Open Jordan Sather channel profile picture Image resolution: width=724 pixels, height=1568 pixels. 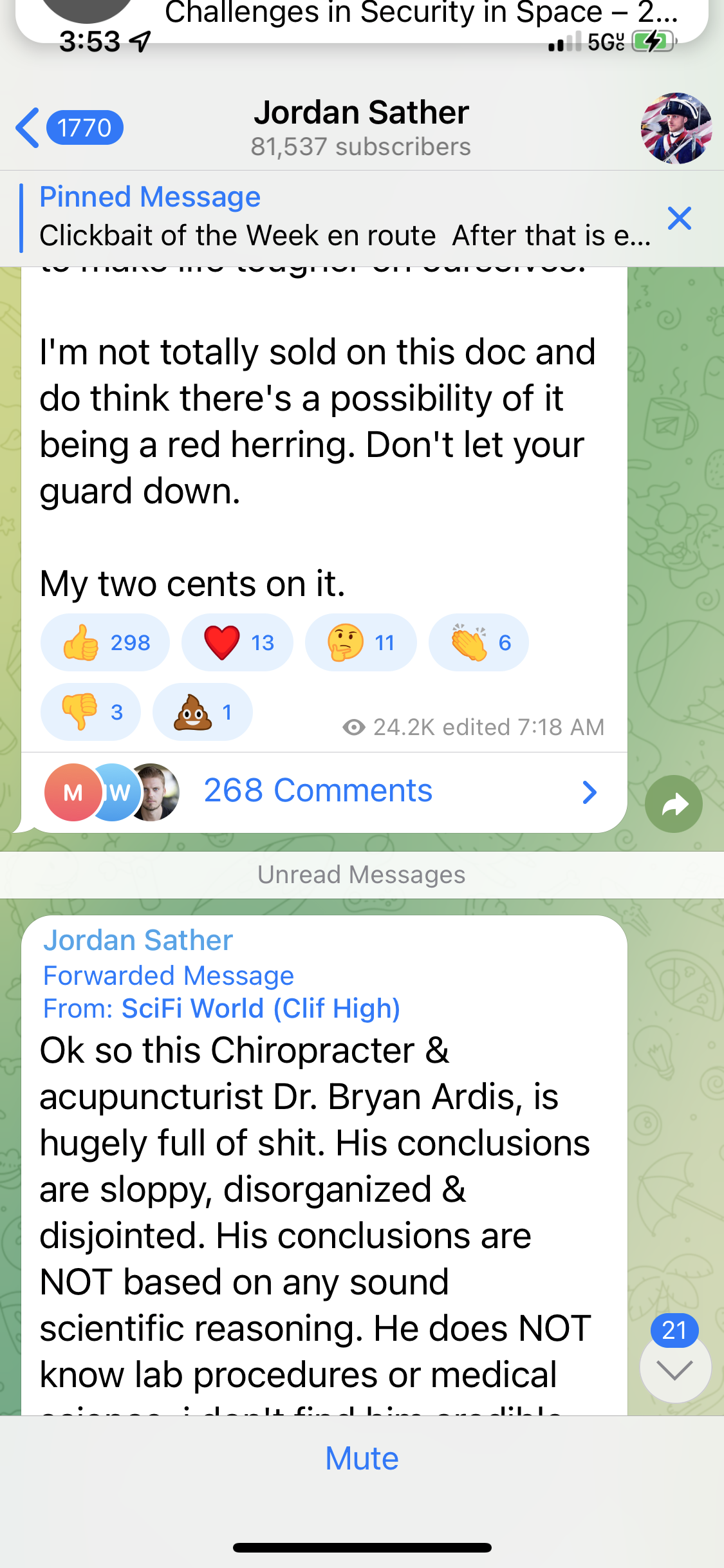(676, 128)
